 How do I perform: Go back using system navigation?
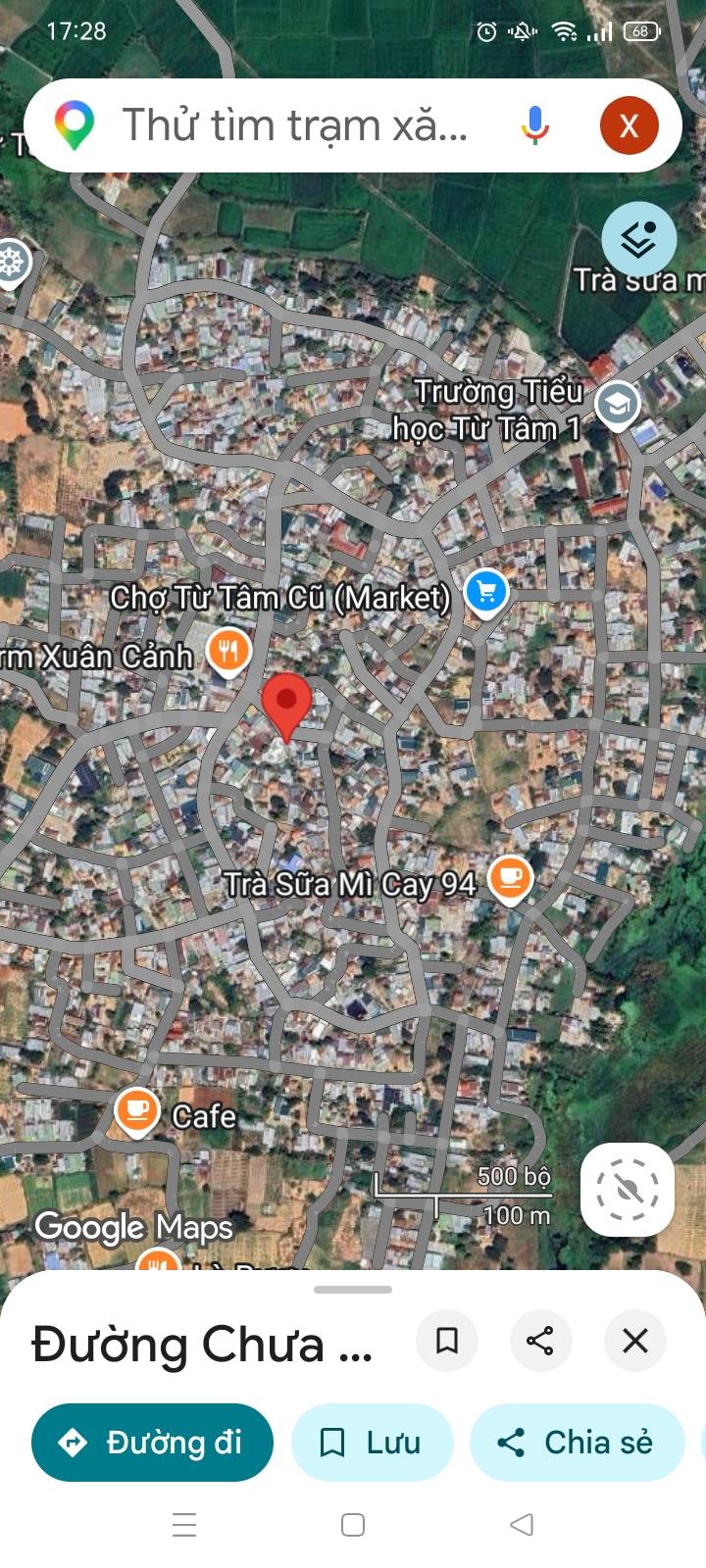click(x=522, y=1525)
